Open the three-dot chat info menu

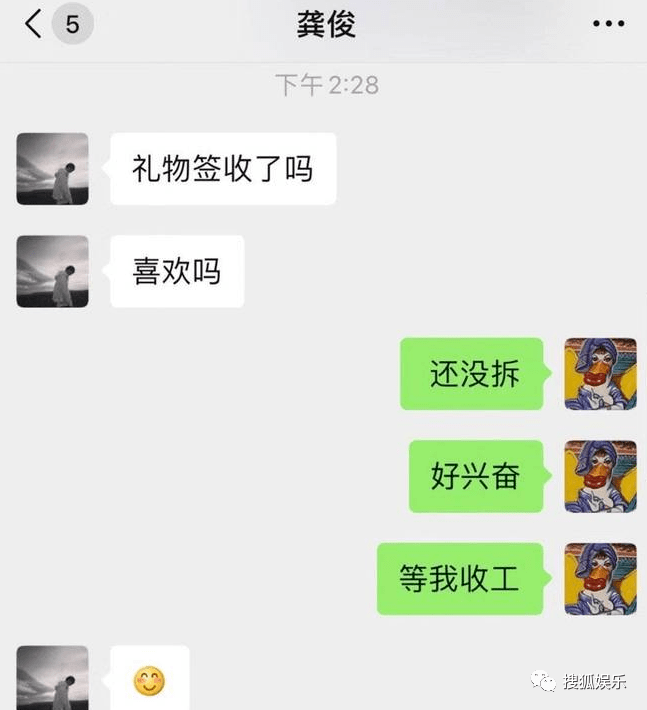tap(608, 24)
